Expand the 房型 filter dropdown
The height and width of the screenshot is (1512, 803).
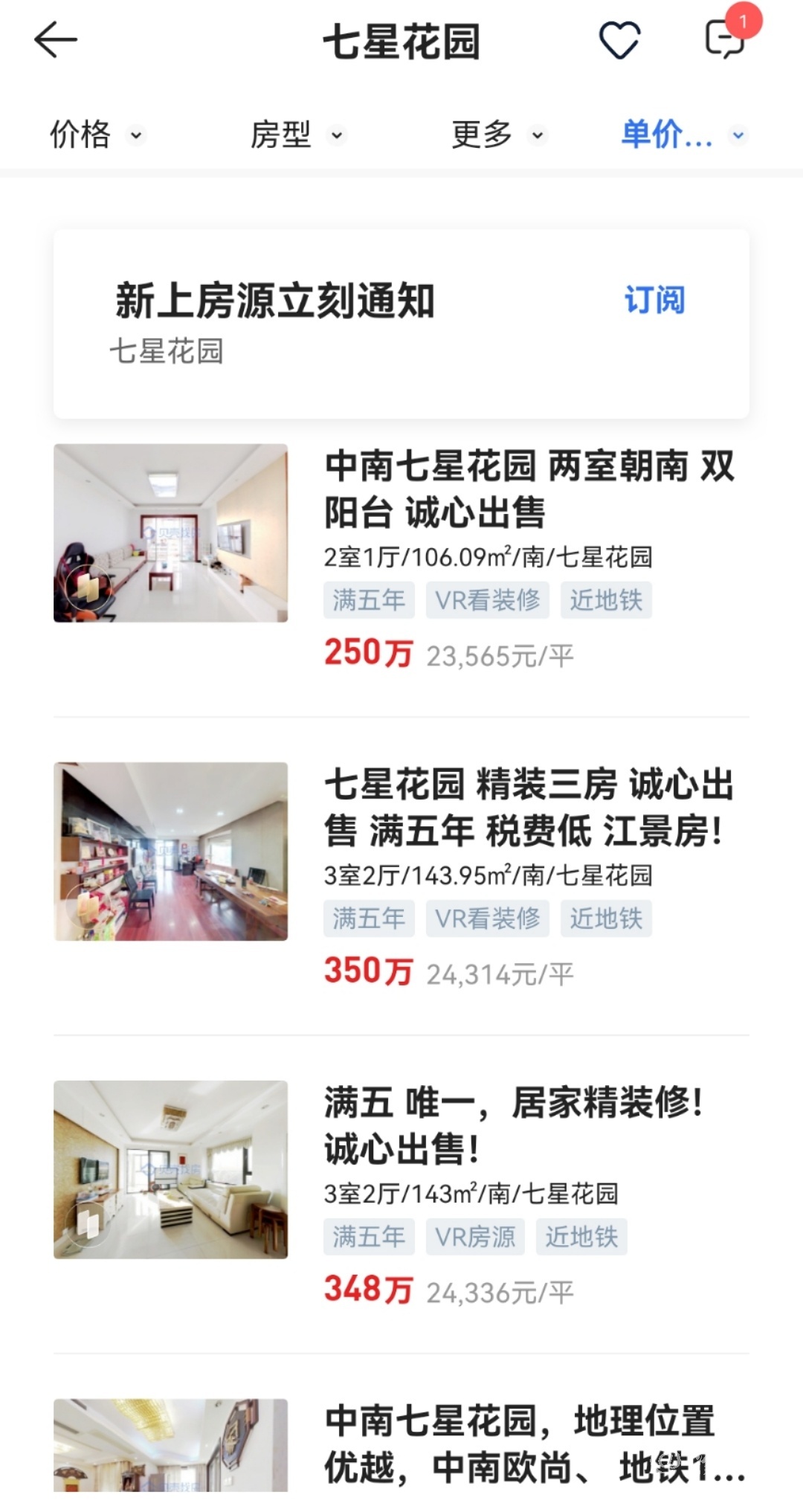click(x=297, y=135)
